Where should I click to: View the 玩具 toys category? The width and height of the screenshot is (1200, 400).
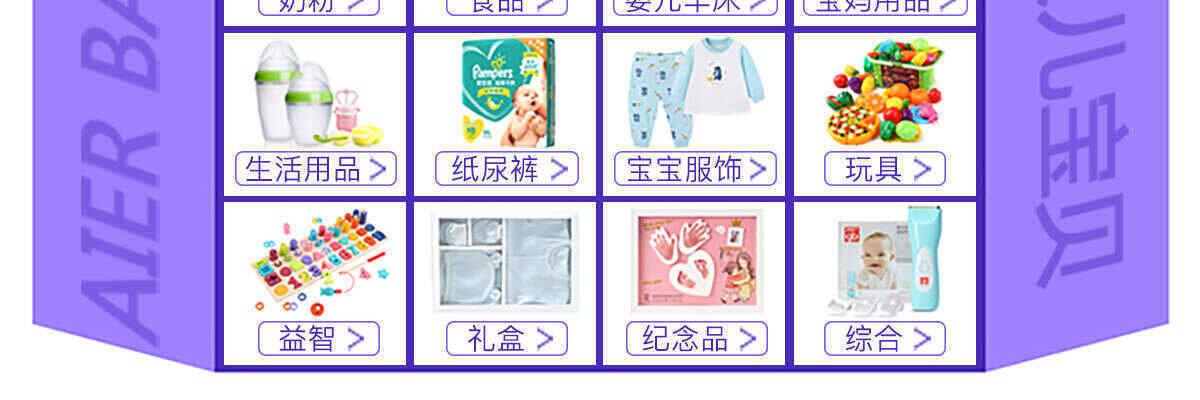[x=884, y=168]
